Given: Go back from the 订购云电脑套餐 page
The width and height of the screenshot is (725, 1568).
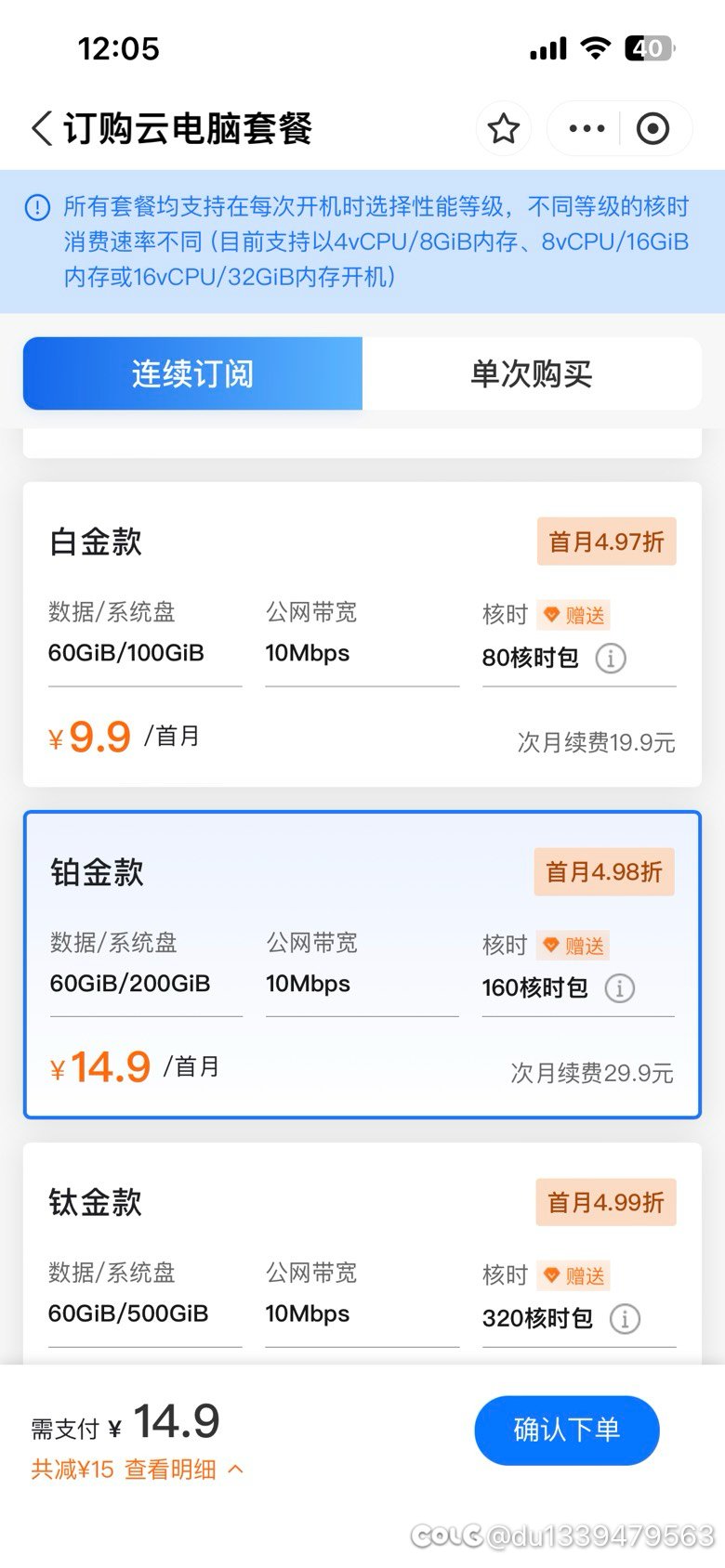Looking at the screenshot, I should (42, 128).
